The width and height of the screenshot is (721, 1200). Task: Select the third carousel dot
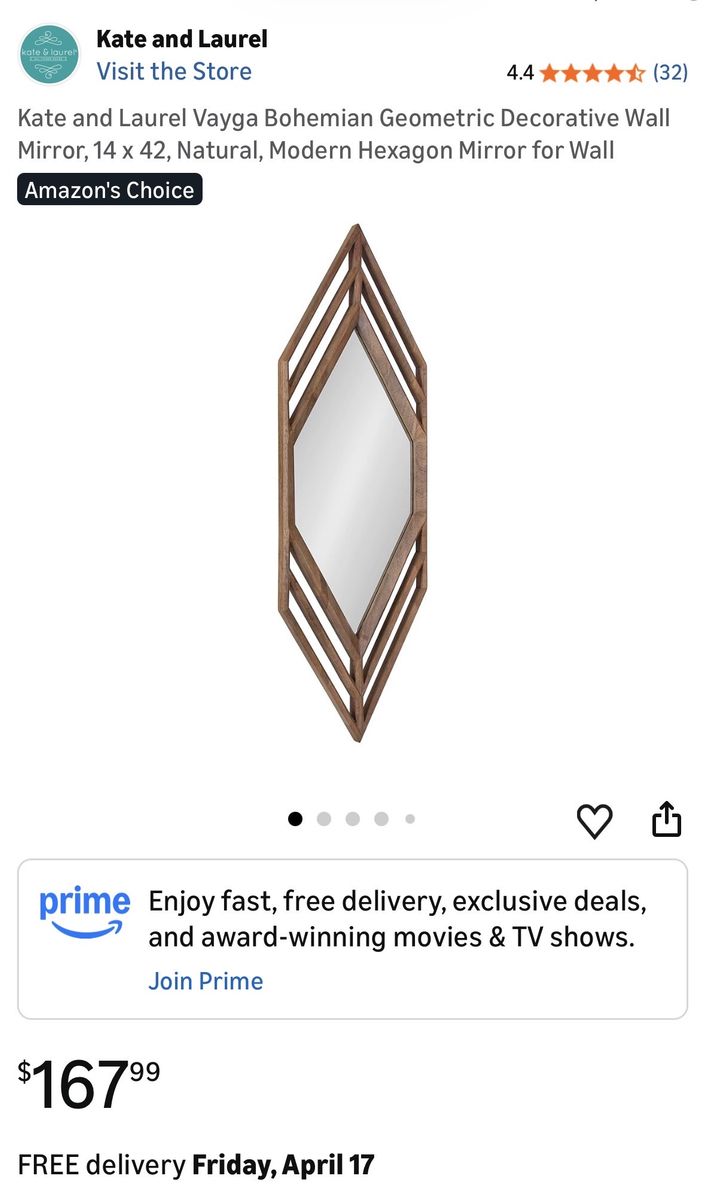(353, 818)
